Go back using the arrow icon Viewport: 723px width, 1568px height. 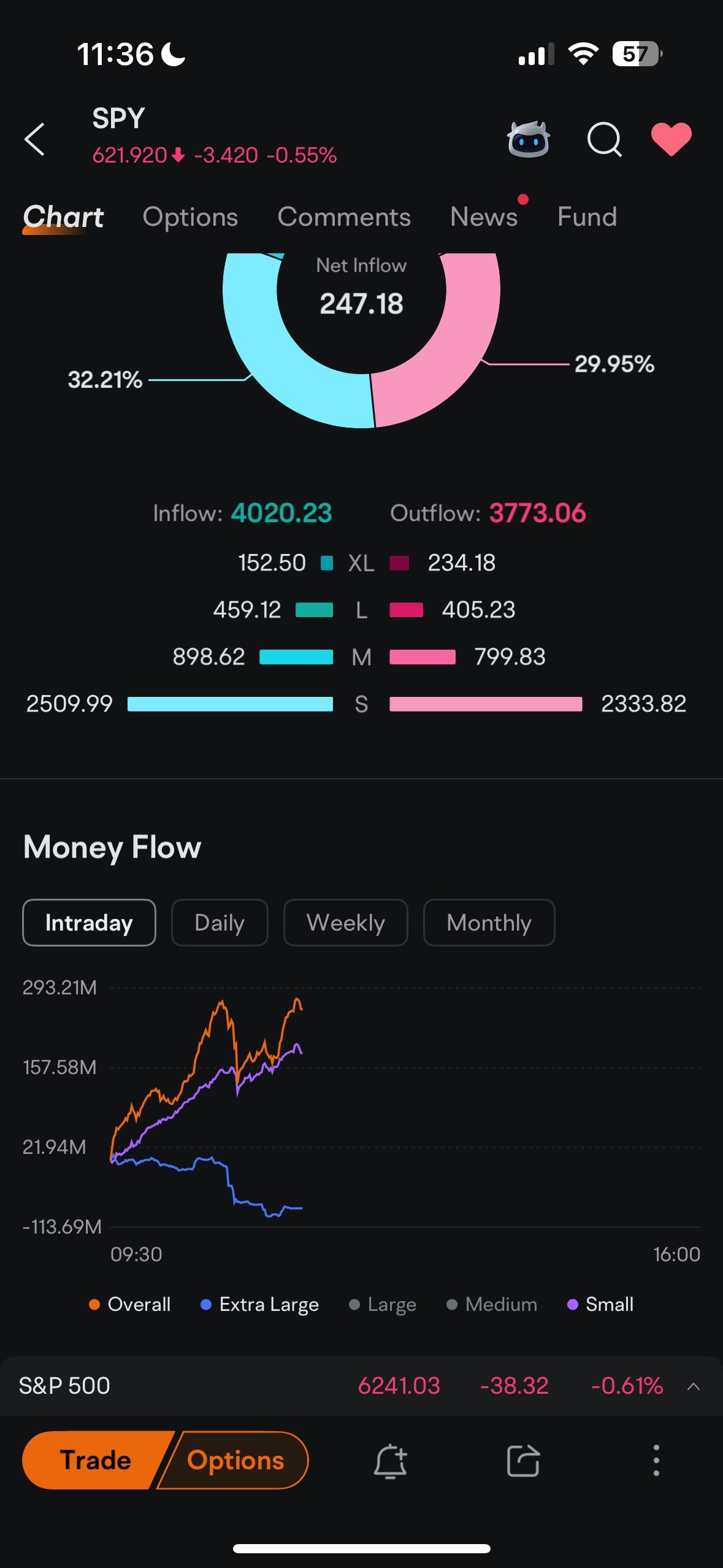34,139
